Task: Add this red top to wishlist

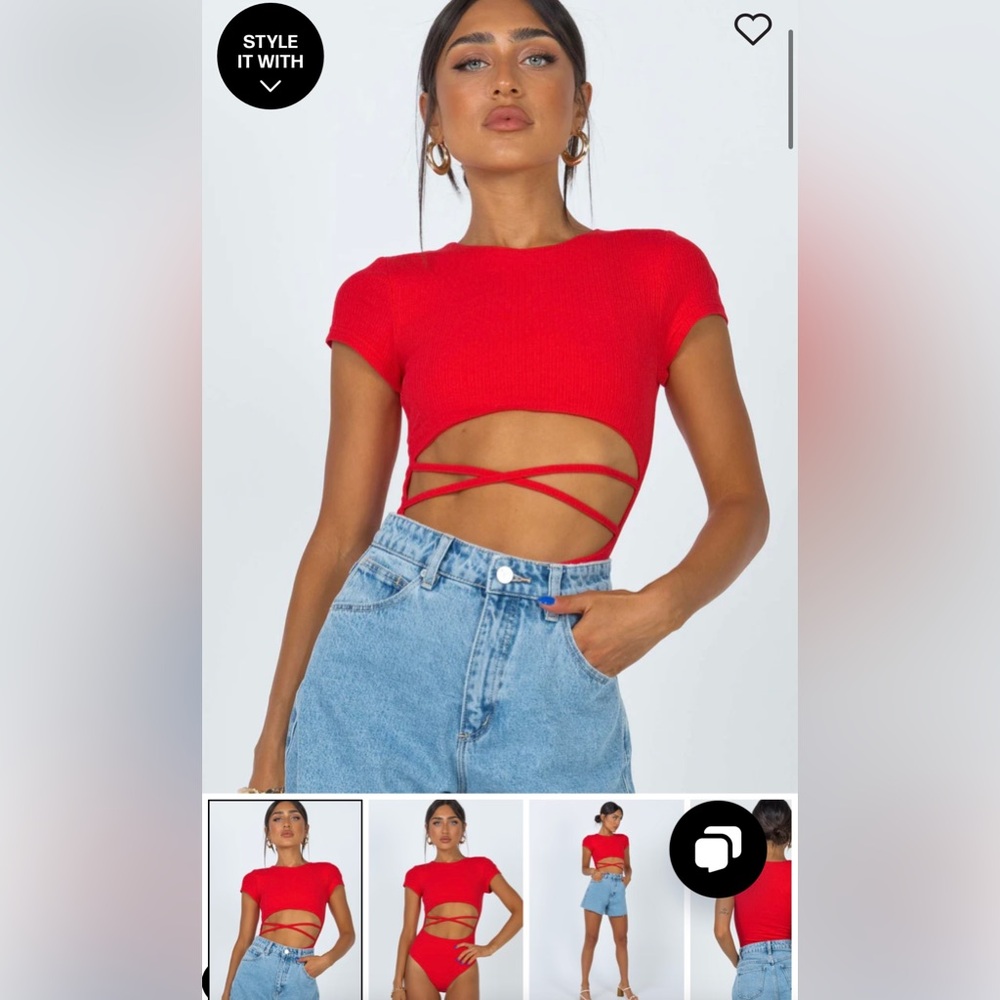Action: (x=753, y=29)
